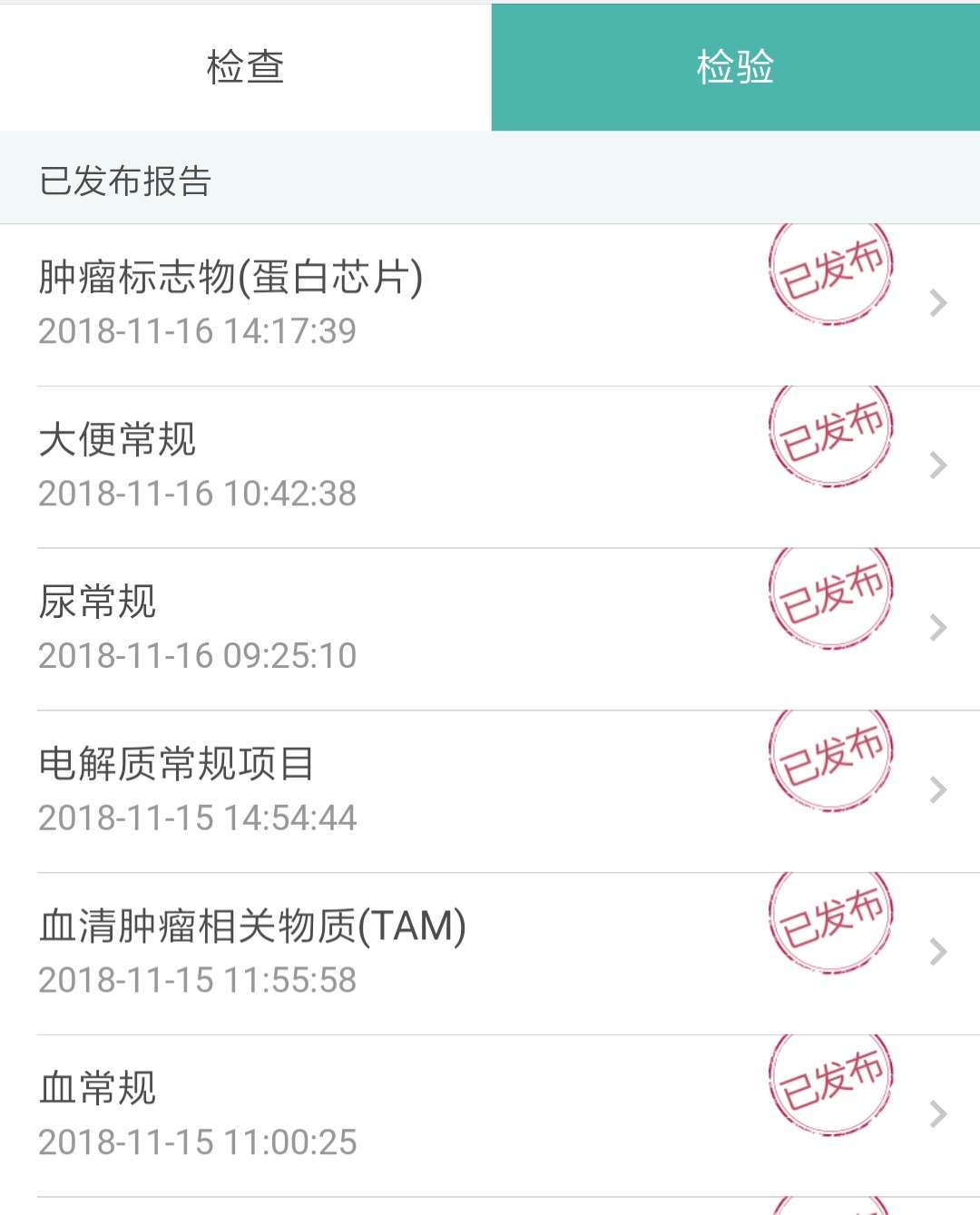980x1215 pixels.
Task: Expand the 大便常规 report details
Action: coord(938,465)
